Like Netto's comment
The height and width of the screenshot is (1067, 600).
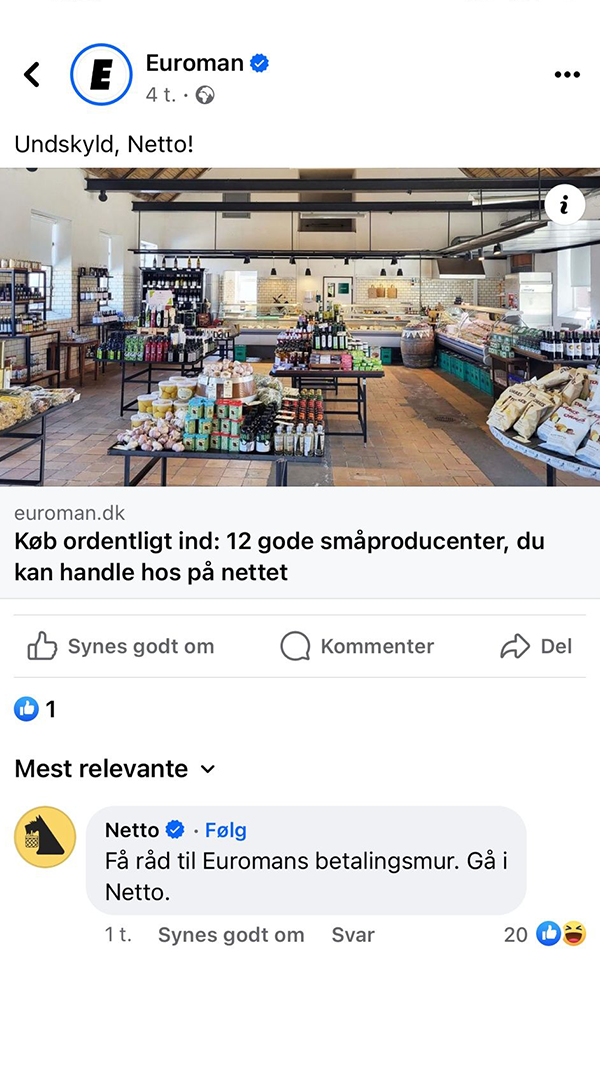[x=231, y=935]
